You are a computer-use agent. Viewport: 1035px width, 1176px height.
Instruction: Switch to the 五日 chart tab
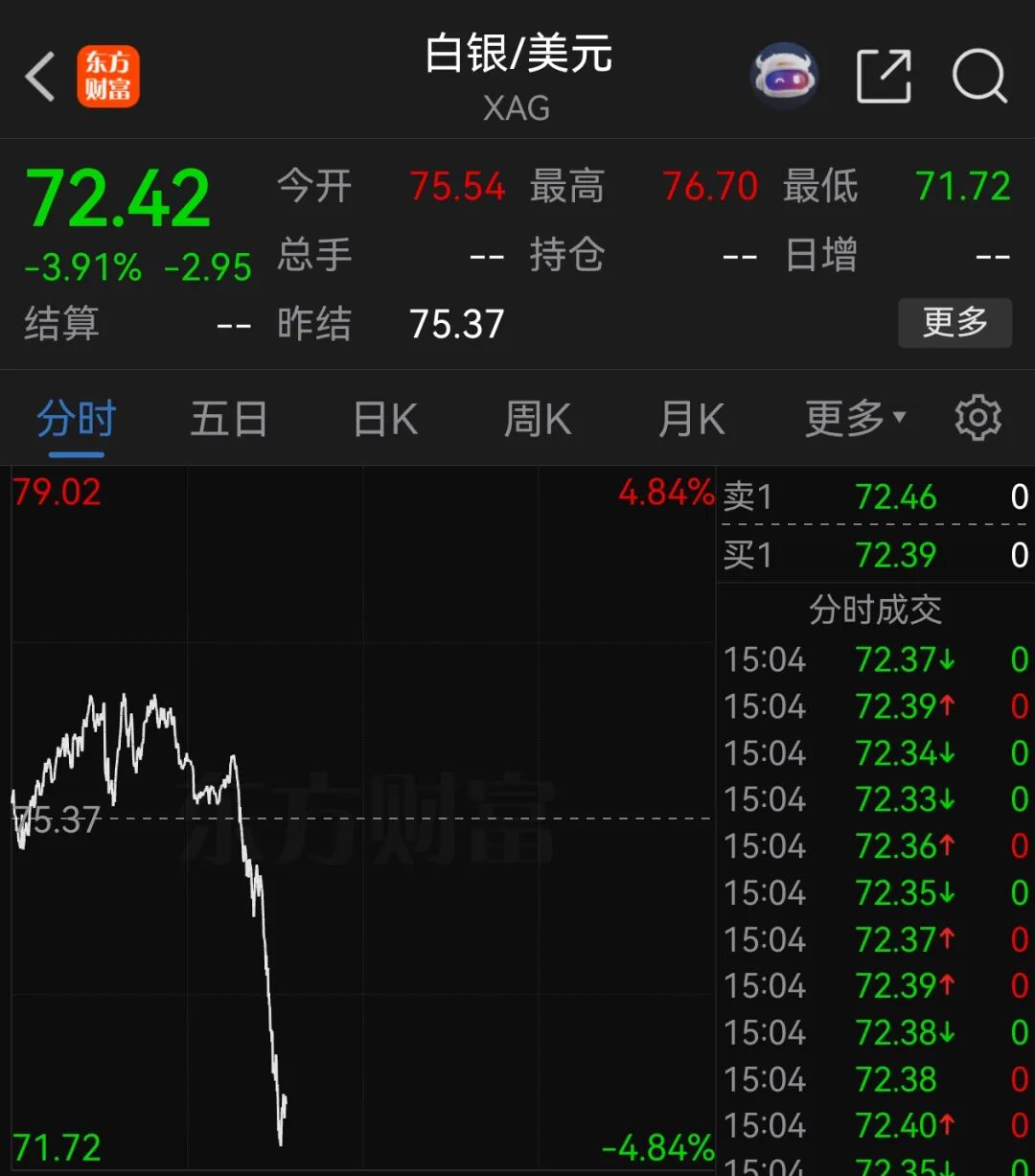tap(229, 420)
